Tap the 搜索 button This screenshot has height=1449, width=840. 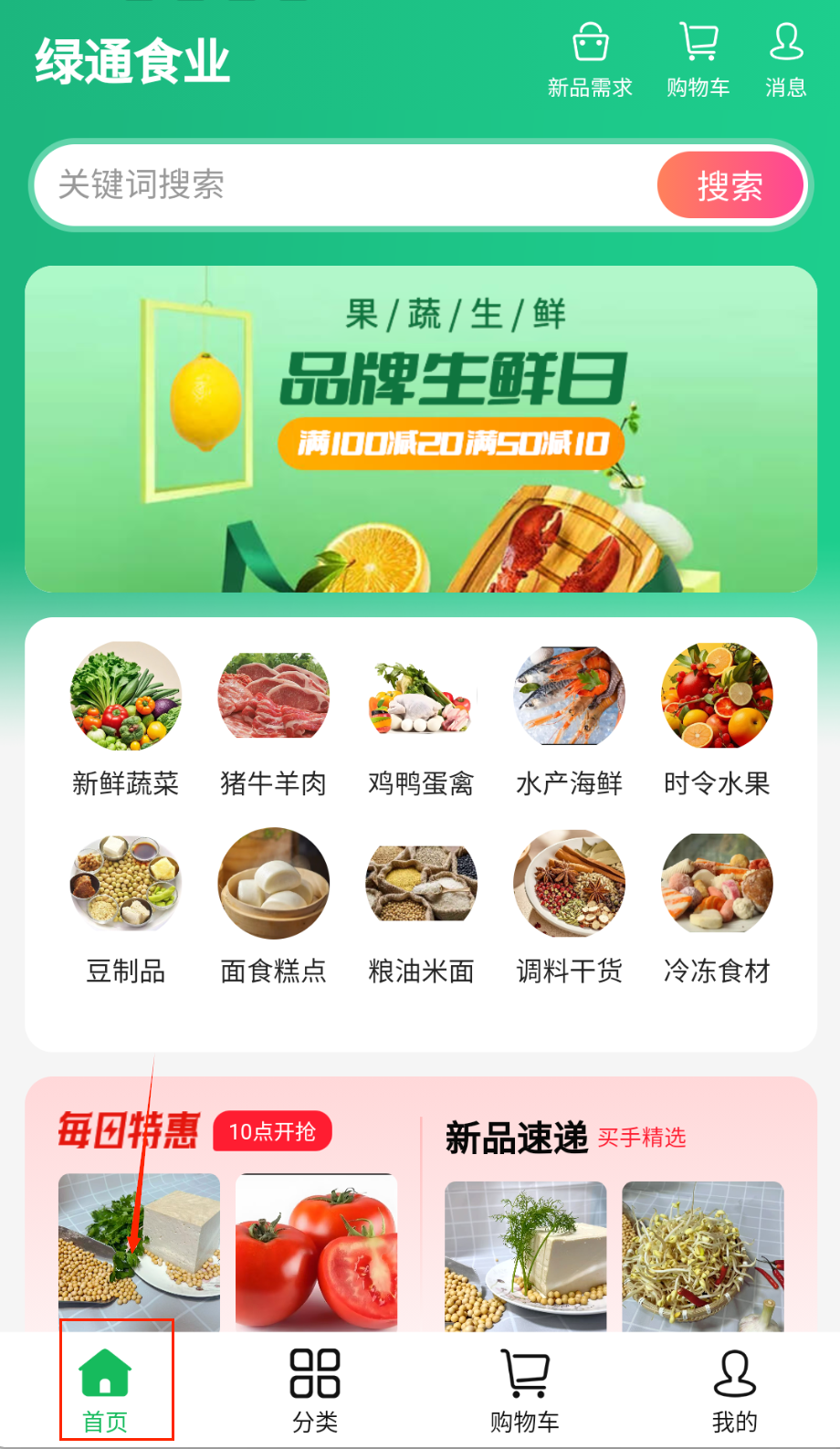pos(730,185)
